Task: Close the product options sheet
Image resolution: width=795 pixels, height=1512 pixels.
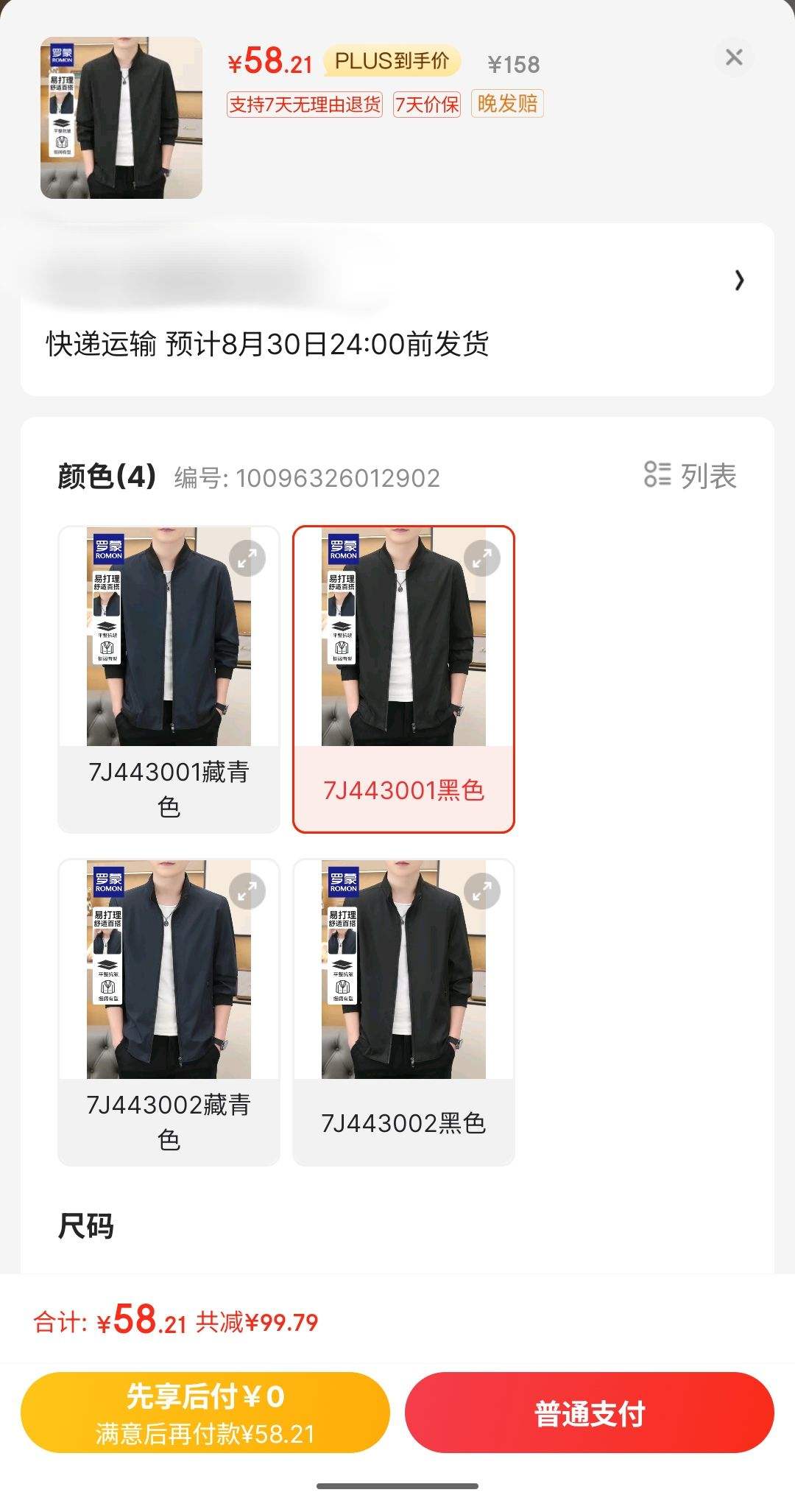Action: click(x=734, y=57)
